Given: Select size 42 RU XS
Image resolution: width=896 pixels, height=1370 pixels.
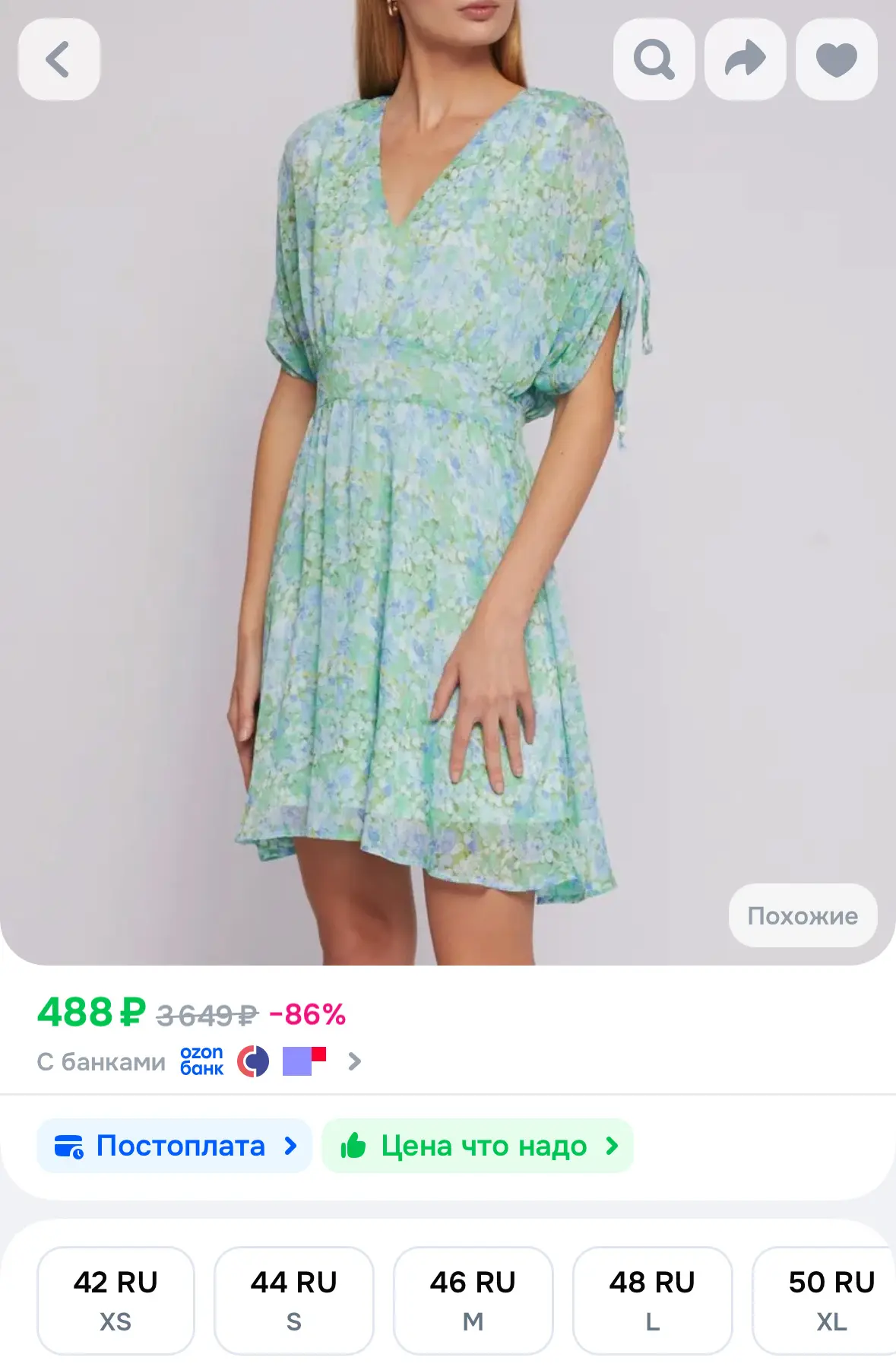Looking at the screenshot, I should tap(116, 1300).
